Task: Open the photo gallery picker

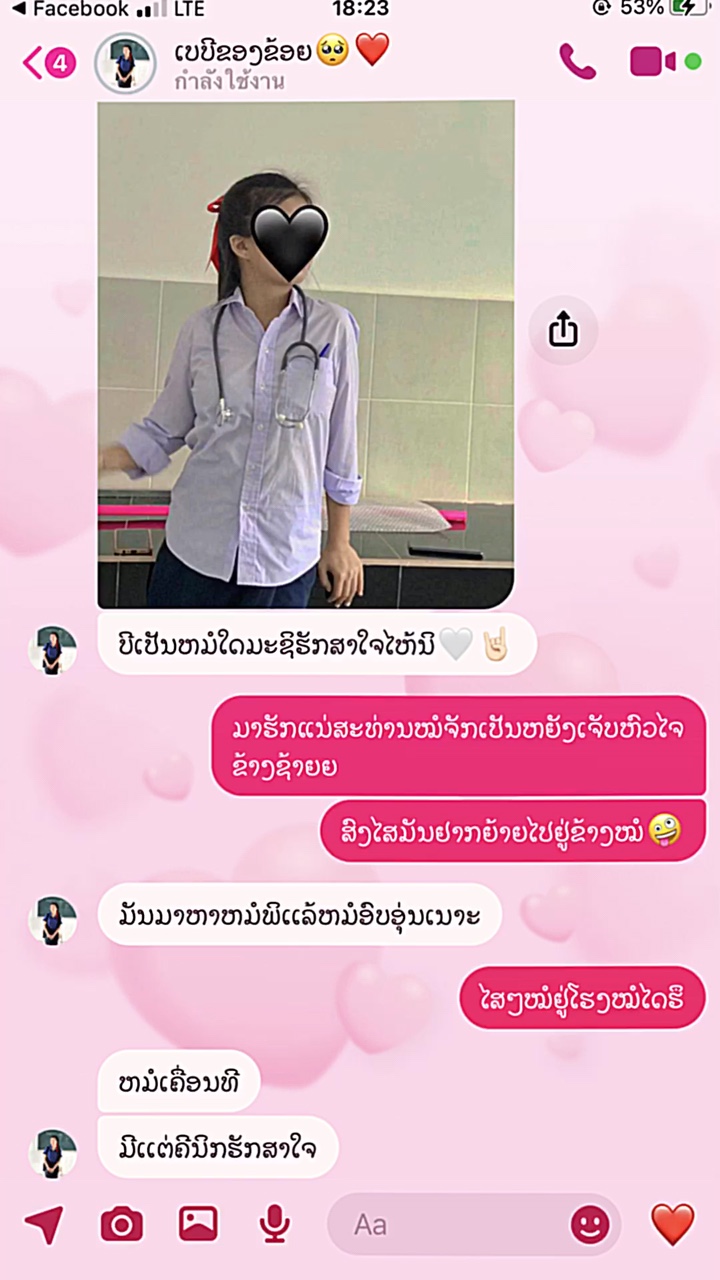Action: (197, 1223)
